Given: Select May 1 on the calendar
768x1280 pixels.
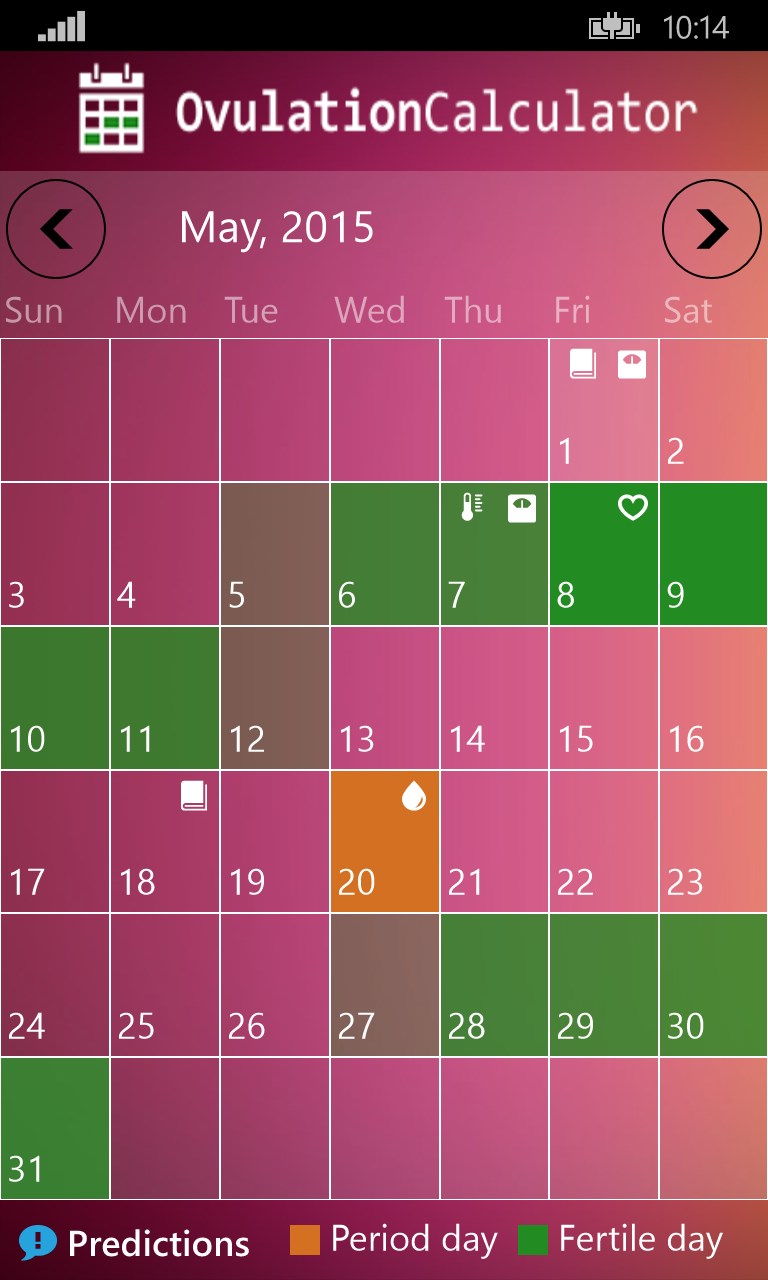Looking at the screenshot, I should point(603,410).
